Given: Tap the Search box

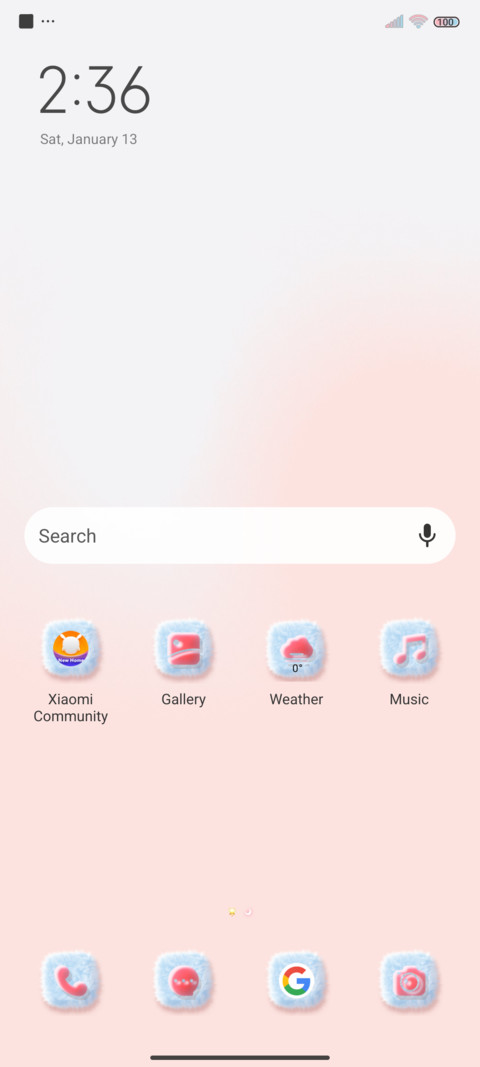Looking at the screenshot, I should click(240, 536).
